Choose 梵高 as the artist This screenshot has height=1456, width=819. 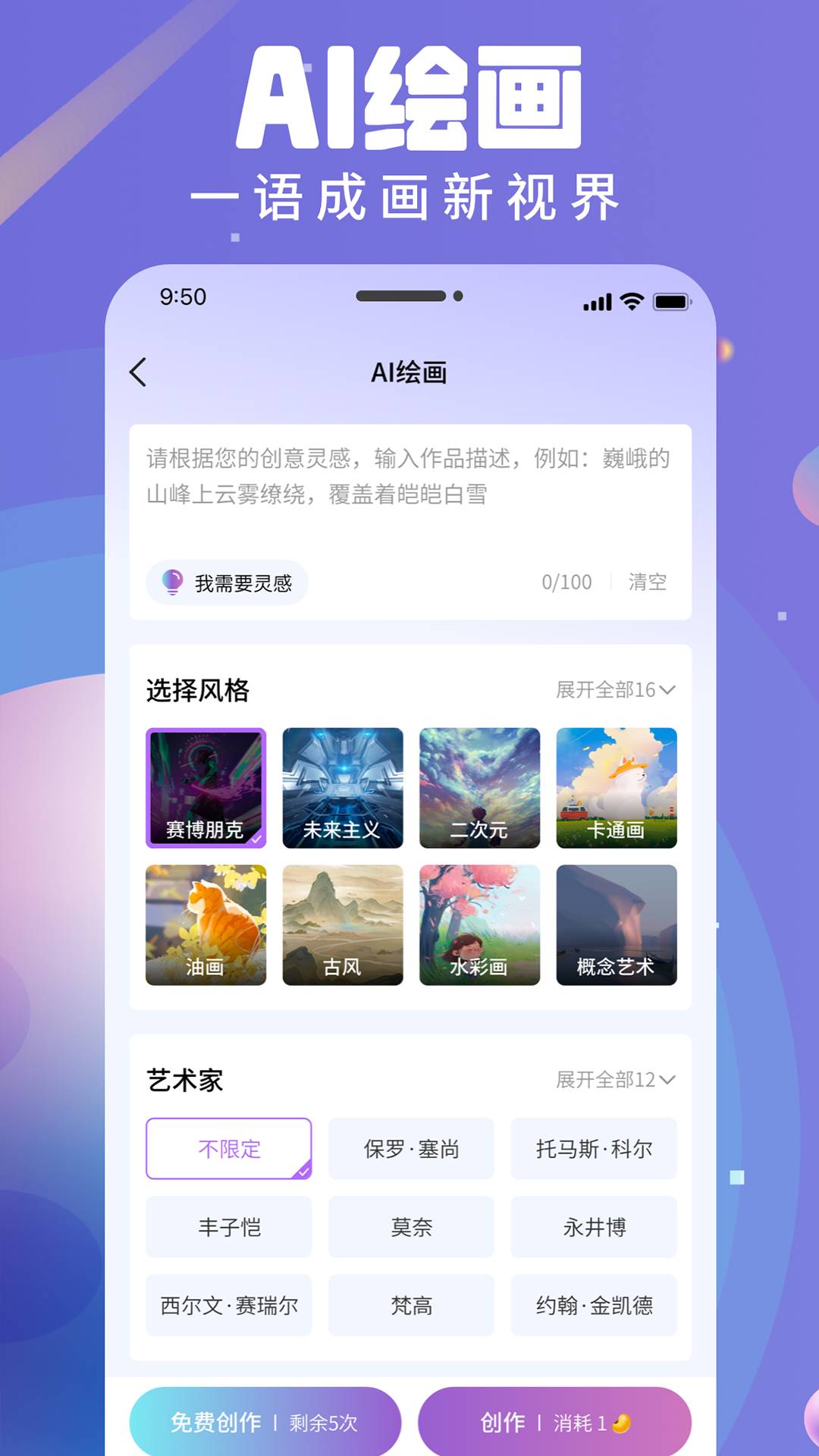pyautogui.click(x=411, y=1304)
